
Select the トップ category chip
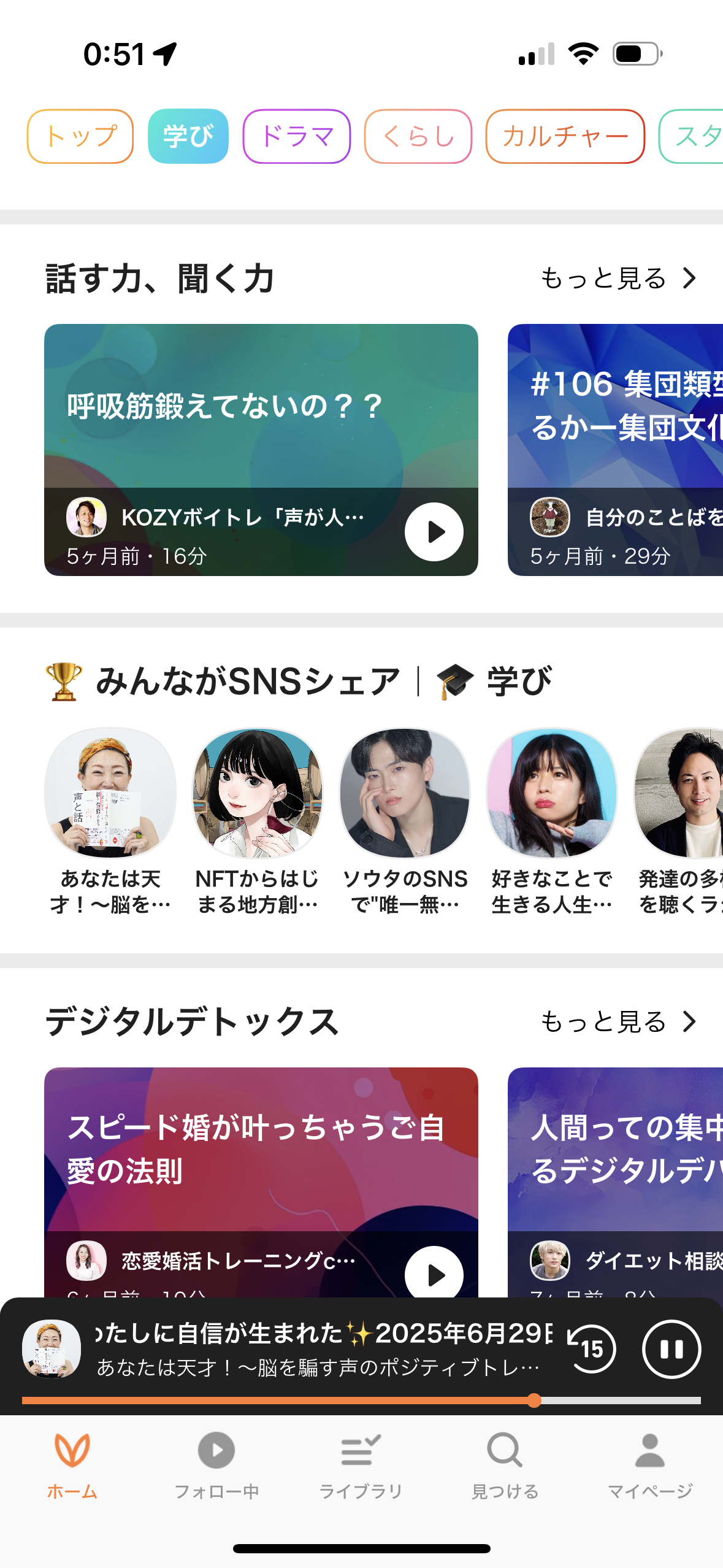tap(80, 136)
